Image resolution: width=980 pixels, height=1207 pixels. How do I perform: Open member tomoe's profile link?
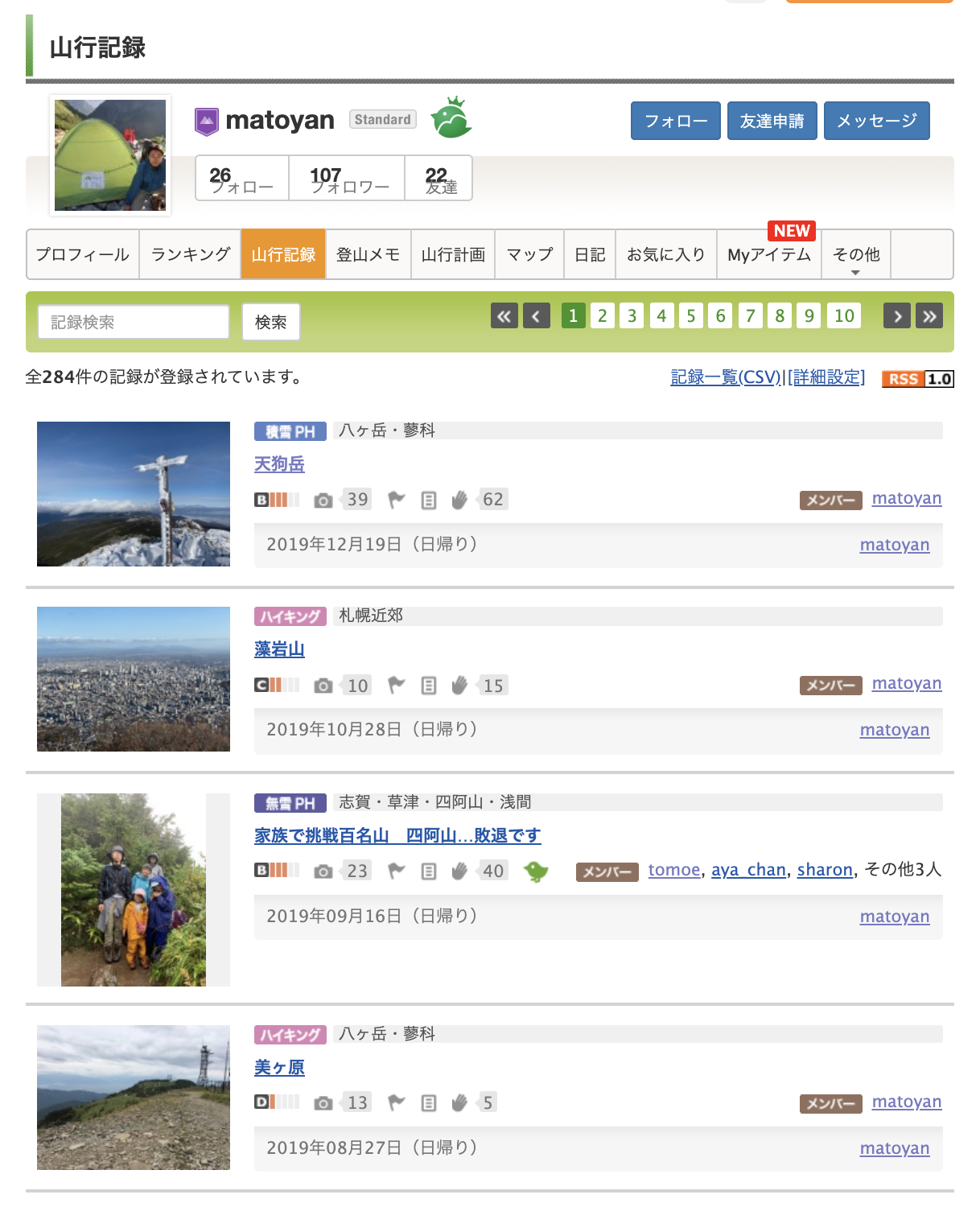(x=674, y=870)
